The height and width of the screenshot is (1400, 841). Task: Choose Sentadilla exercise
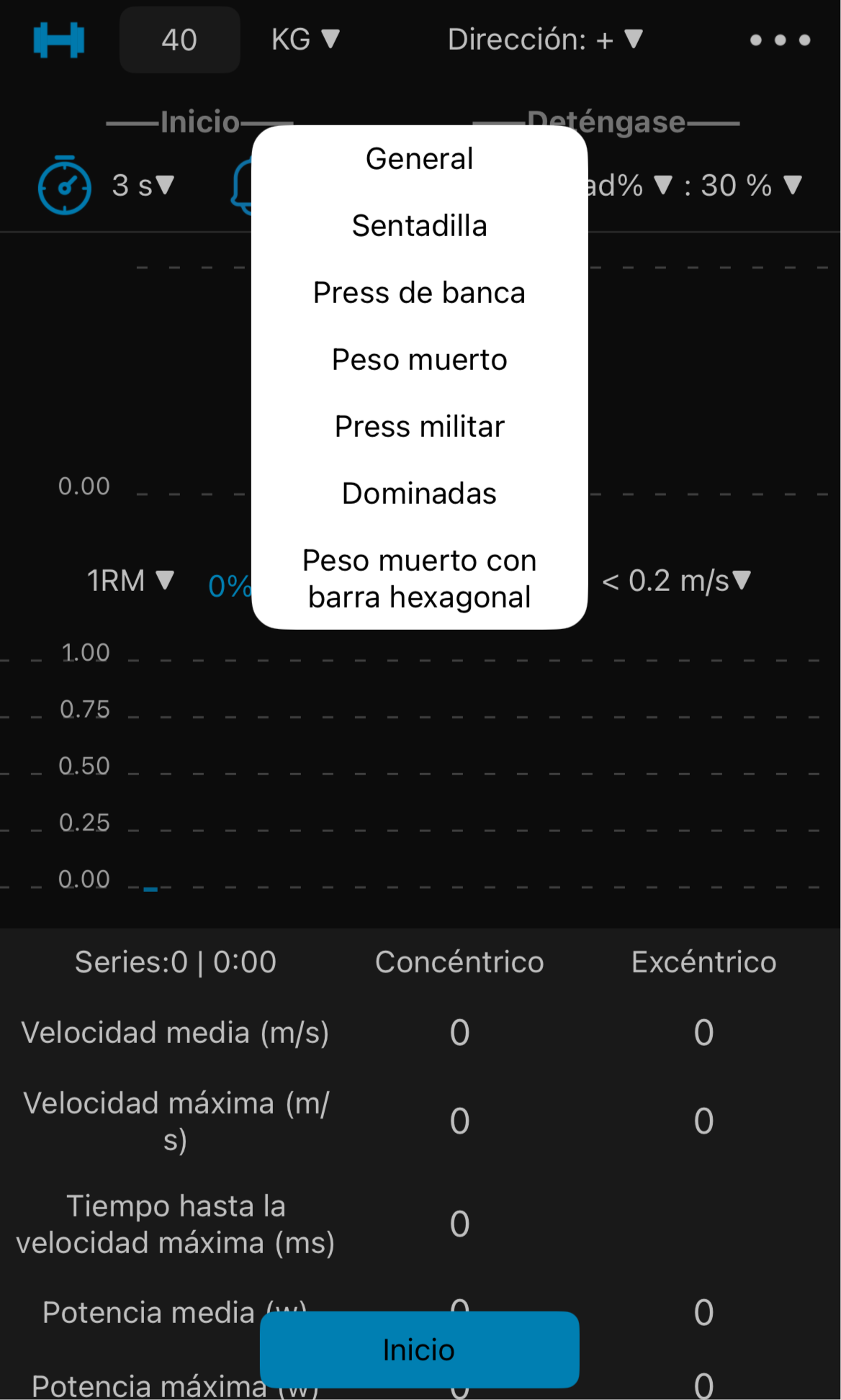click(419, 226)
